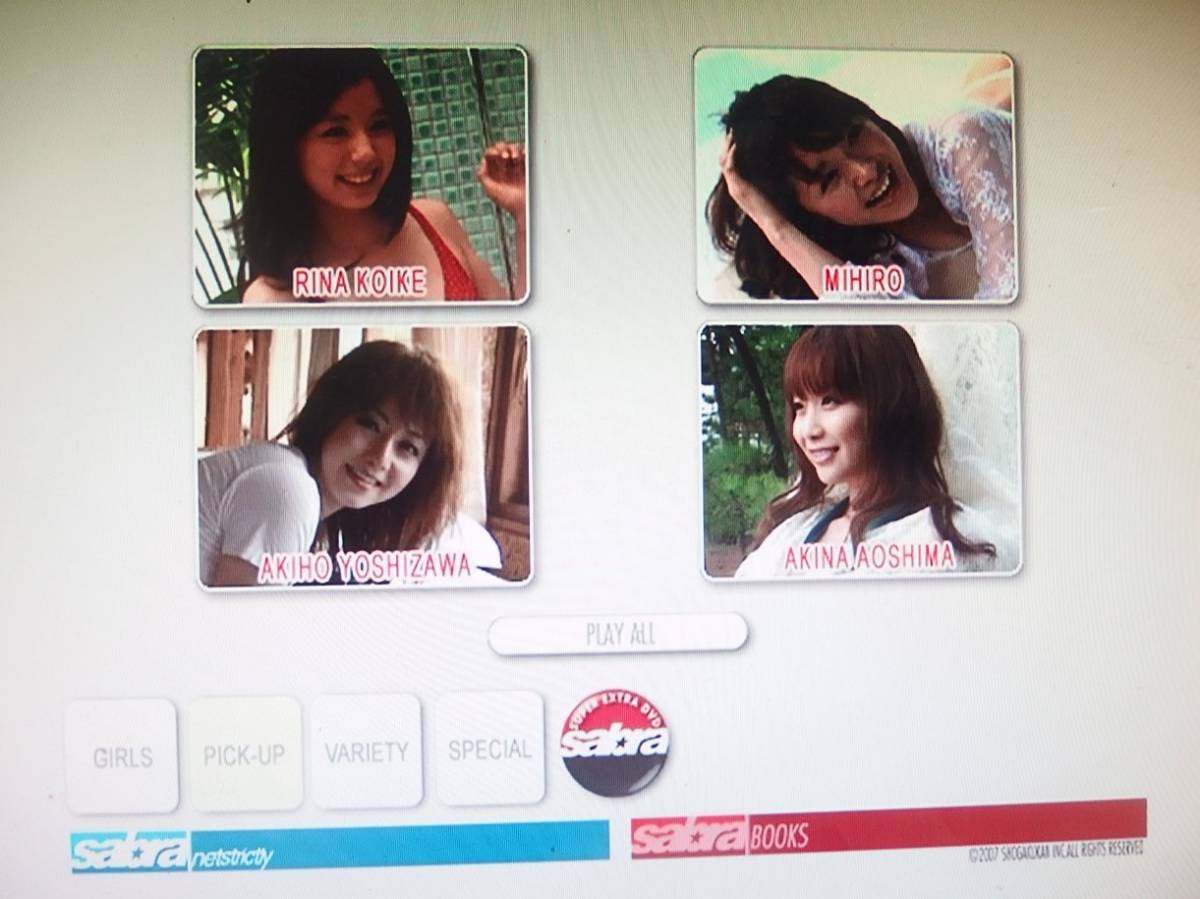
Task: Go to the Variety section
Action: click(366, 752)
